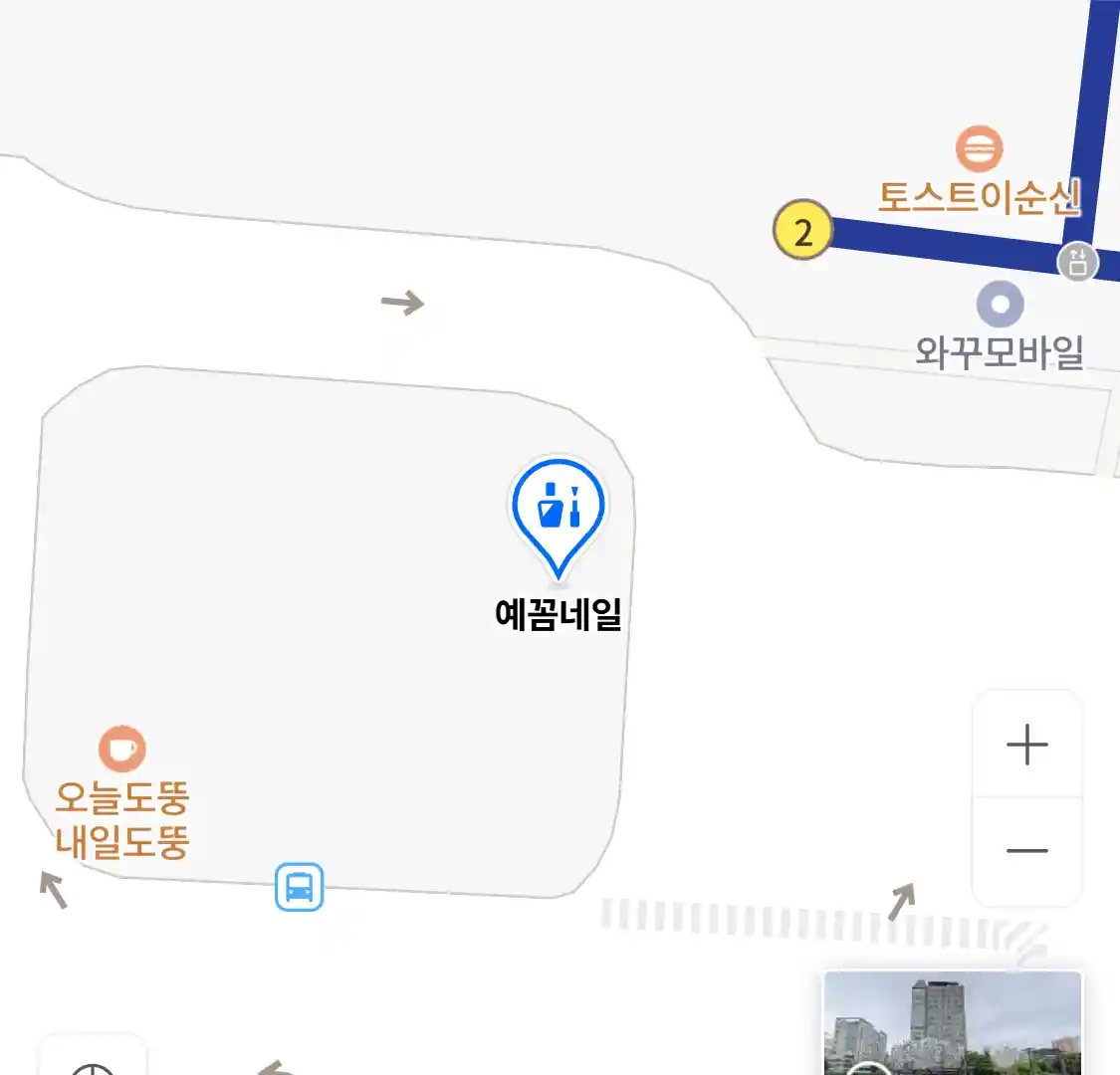Tap the bus stop icon
The image size is (1120, 1075).
300,886
